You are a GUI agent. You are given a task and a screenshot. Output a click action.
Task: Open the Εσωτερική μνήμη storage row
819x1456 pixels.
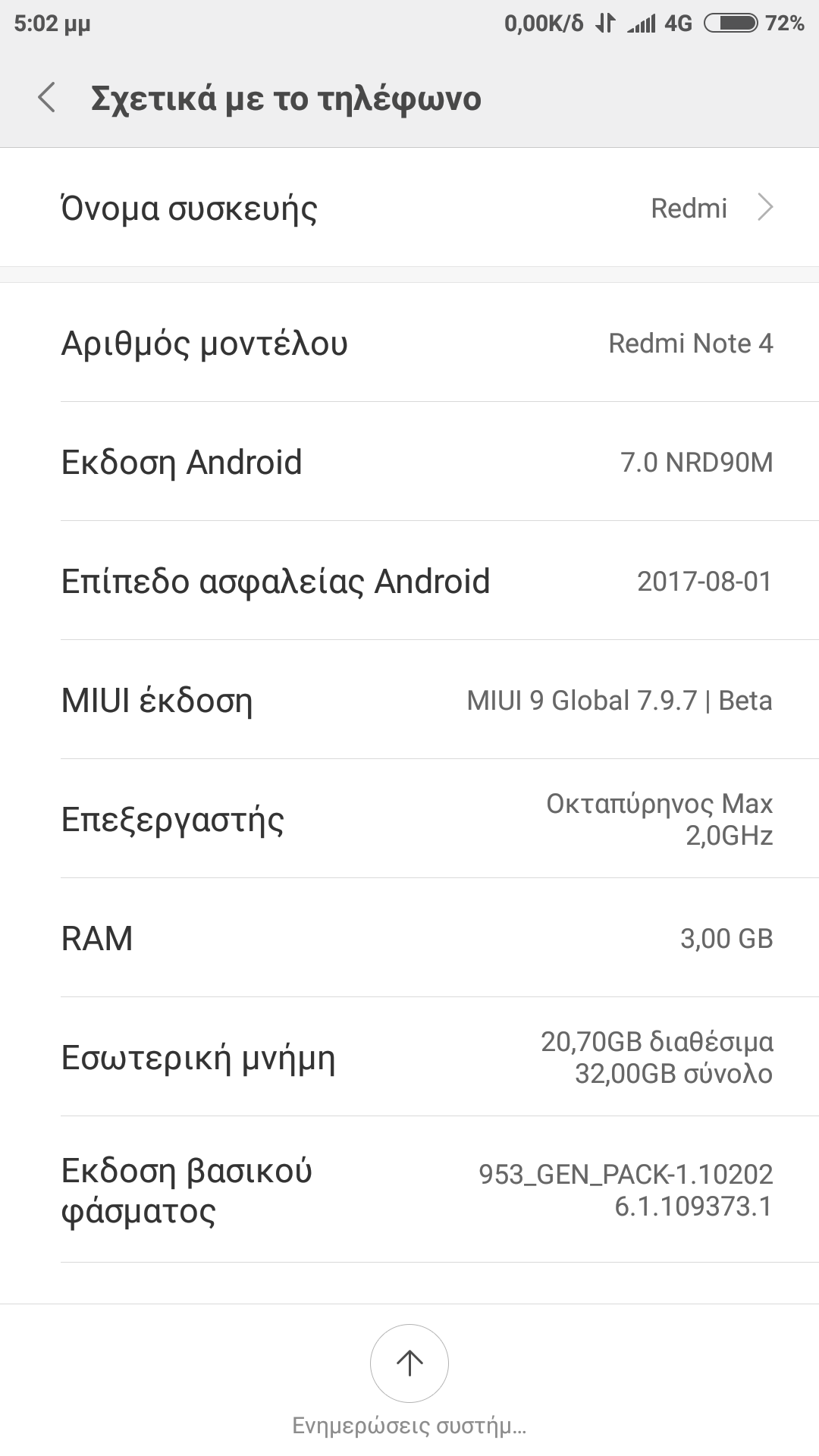point(409,1057)
